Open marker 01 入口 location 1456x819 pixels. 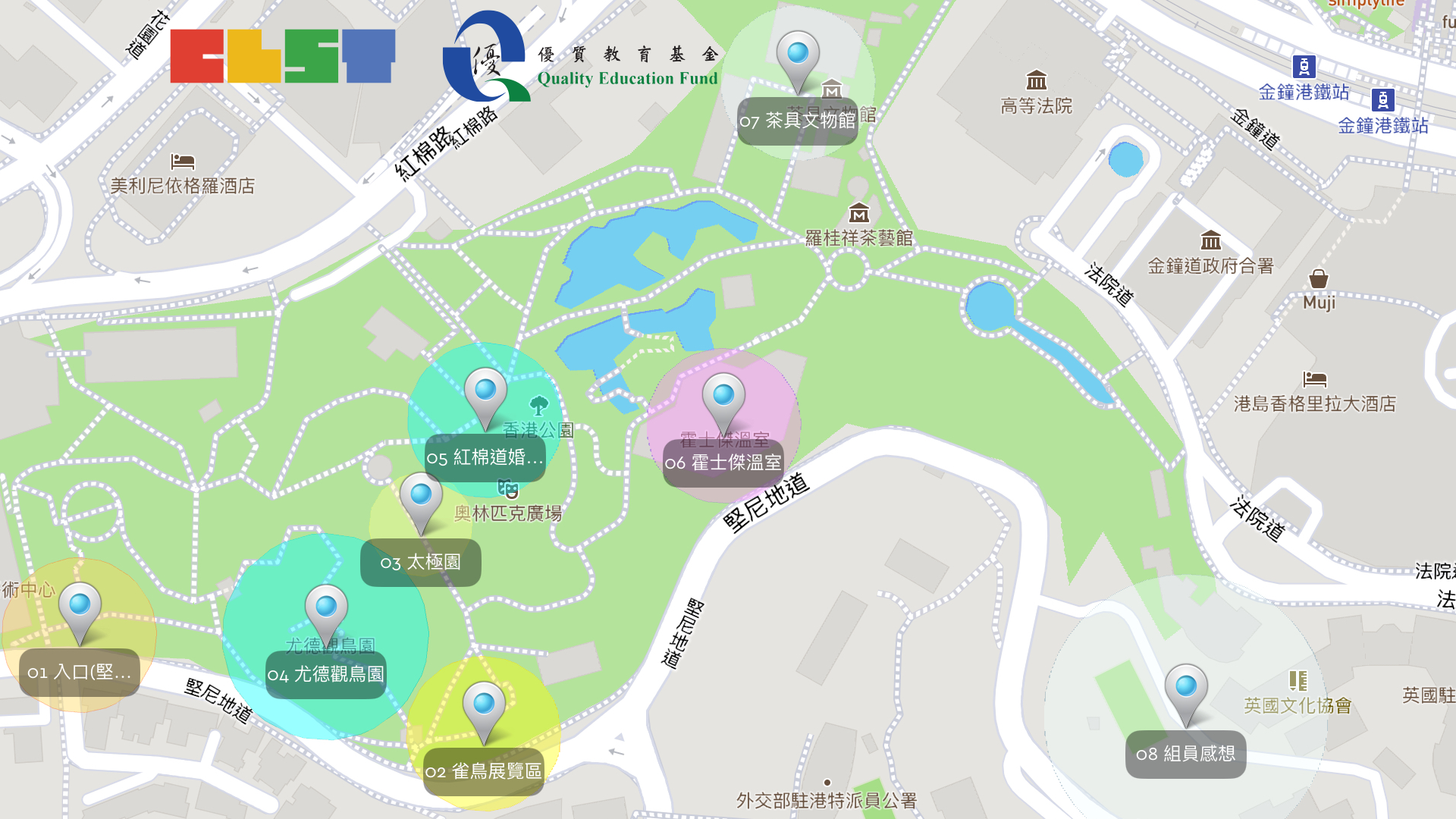(x=80, y=610)
